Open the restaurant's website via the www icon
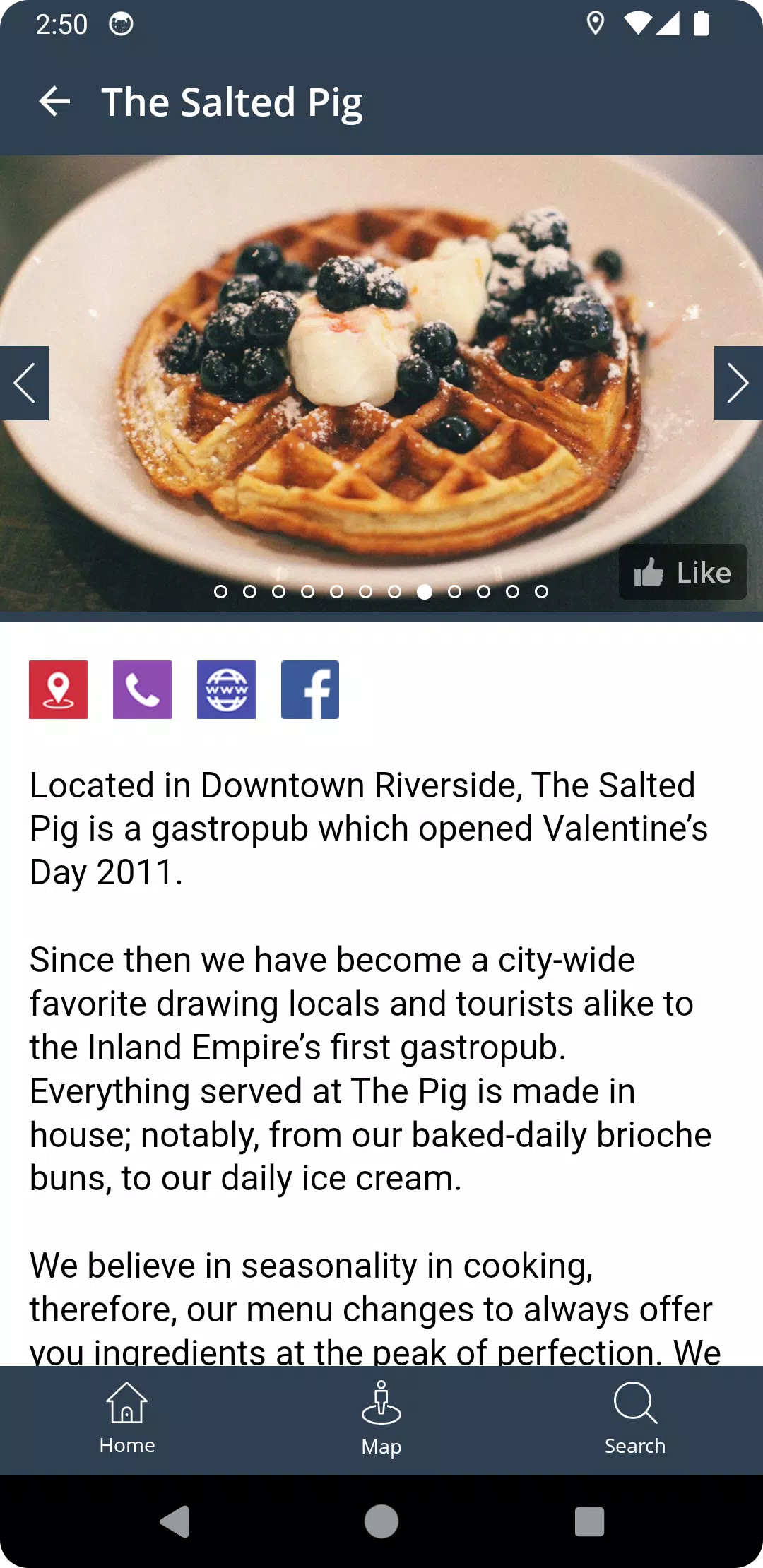The image size is (763, 1568). point(226,689)
